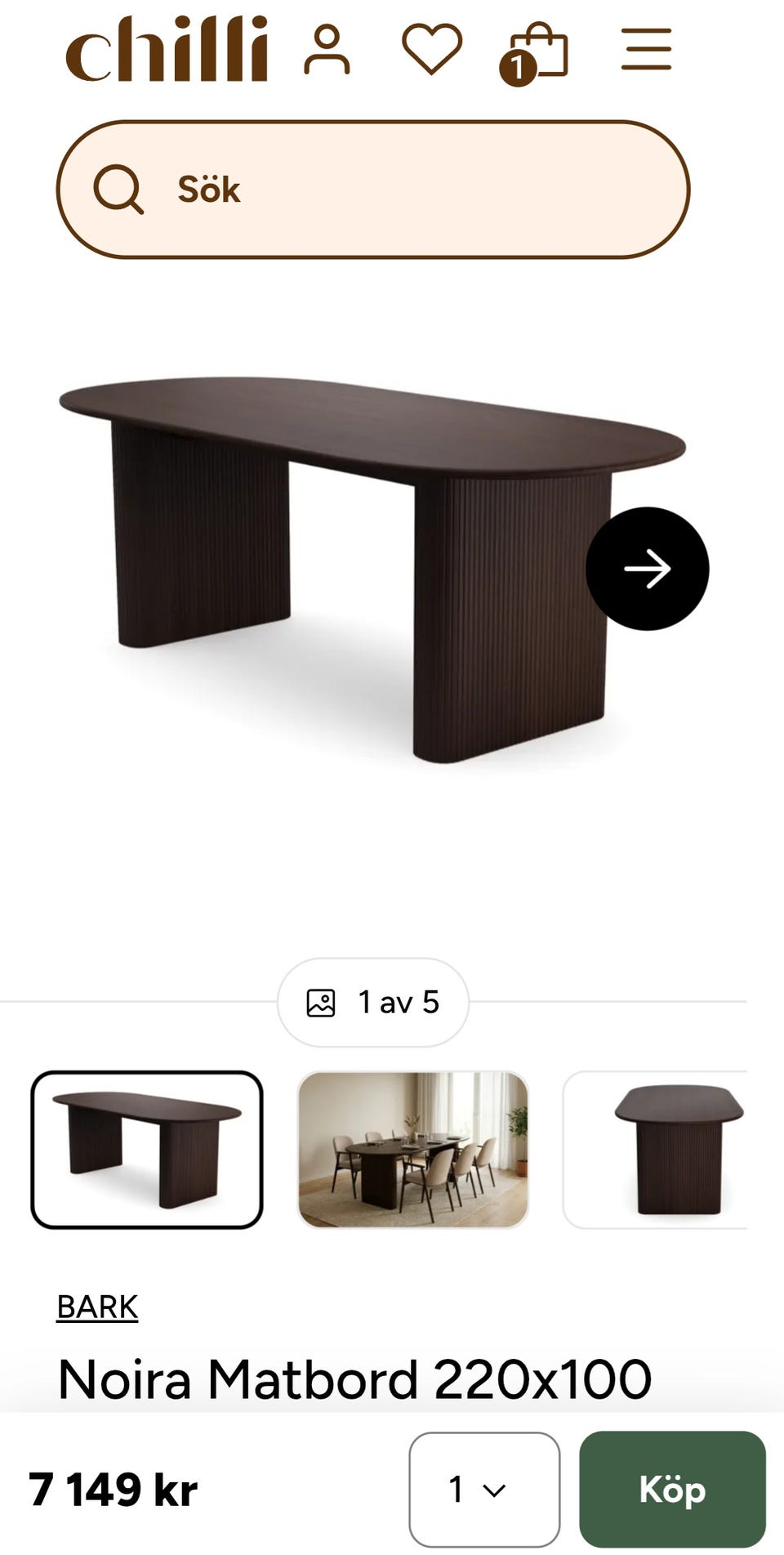
Task: Tap Köp to buy the table
Action: tap(673, 1489)
